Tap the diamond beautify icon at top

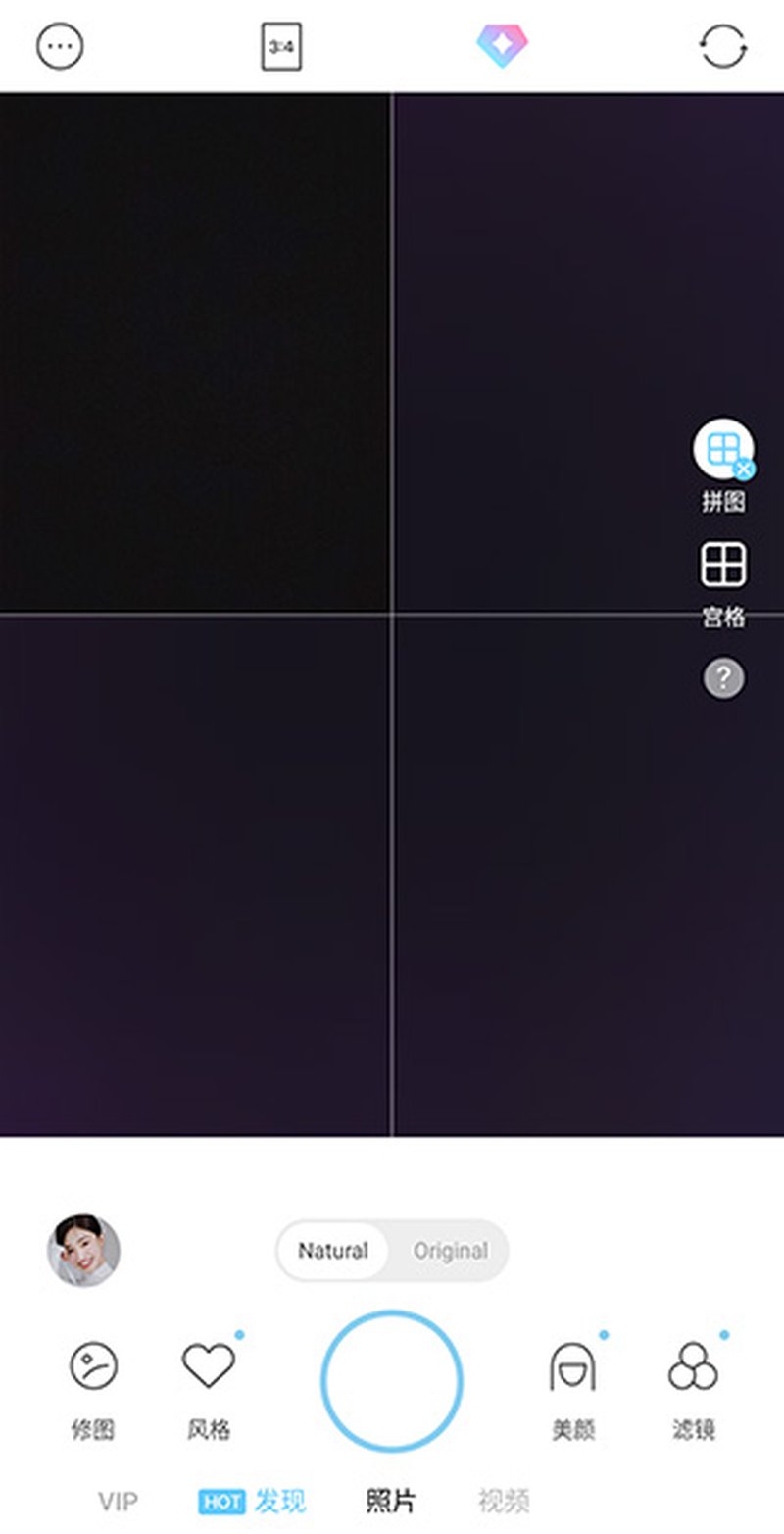point(502,45)
